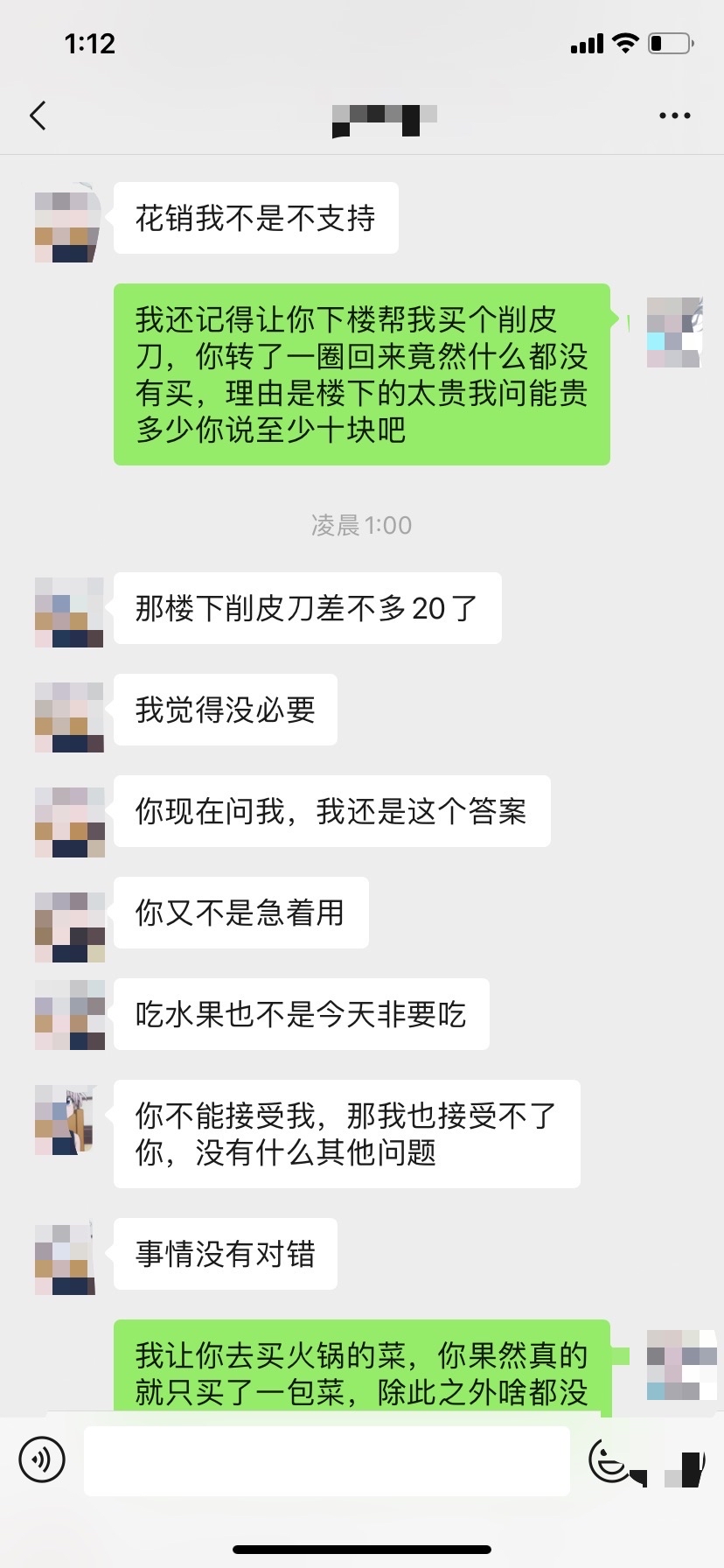Open my avatar beside the 削皮刀 message
The width and height of the screenshot is (724, 1568).
pos(674,332)
